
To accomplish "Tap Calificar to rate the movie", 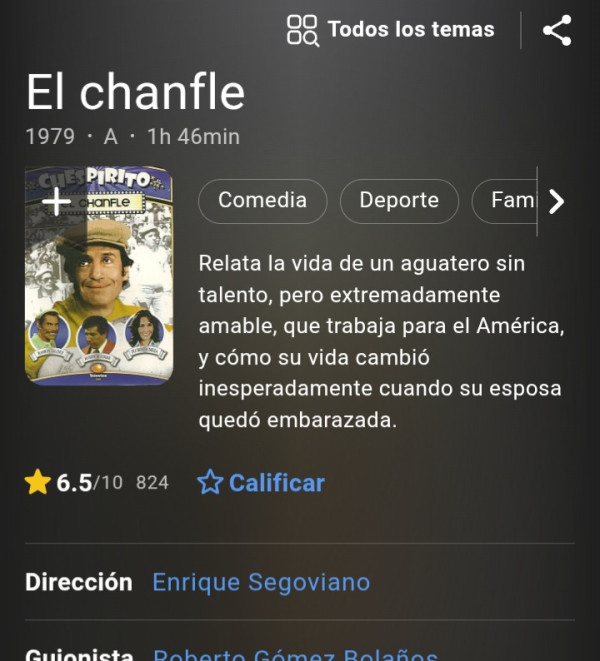I will pyautogui.click(x=261, y=483).
